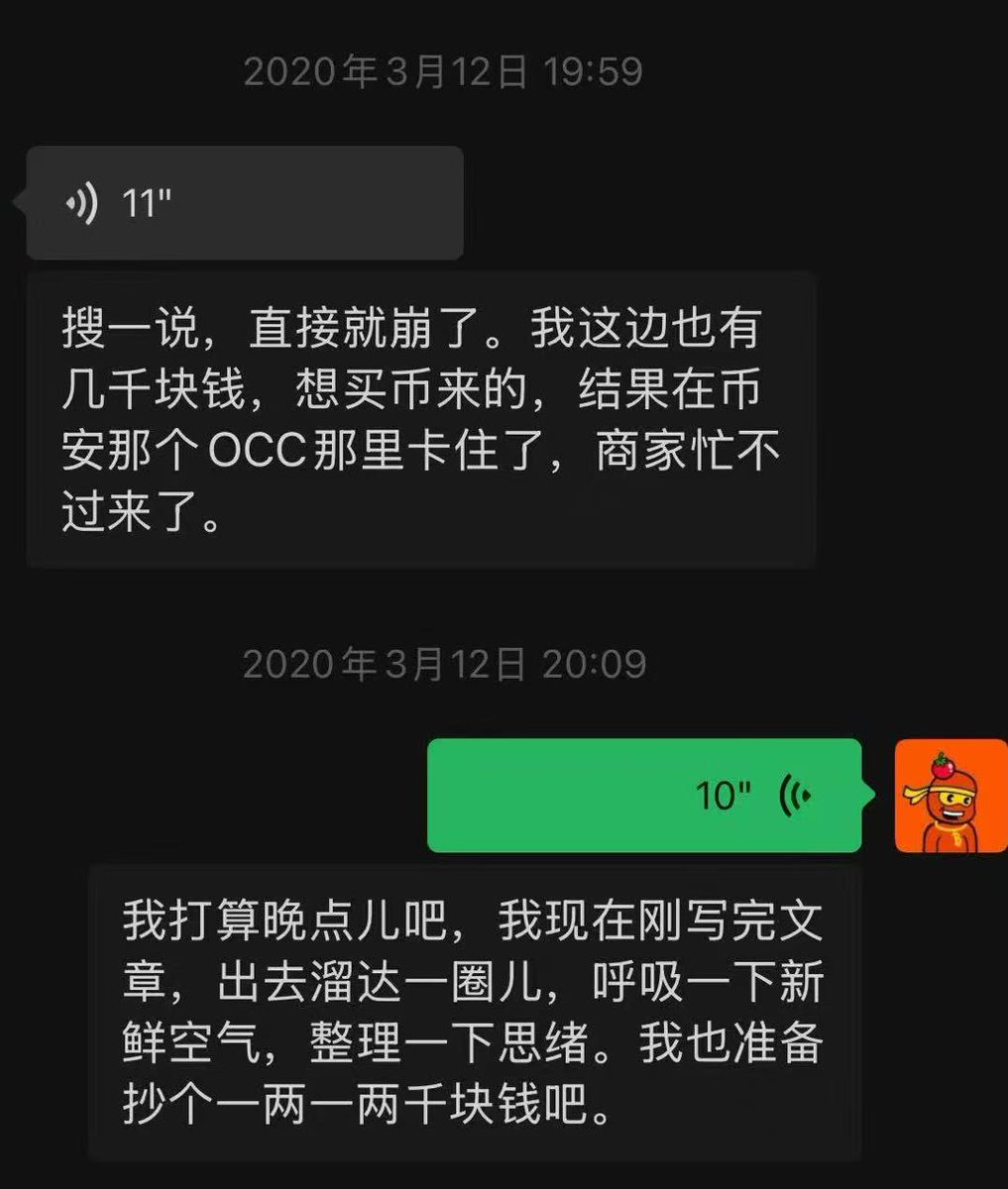
Task: Play the green 10-second voice message
Action: [x=644, y=795]
